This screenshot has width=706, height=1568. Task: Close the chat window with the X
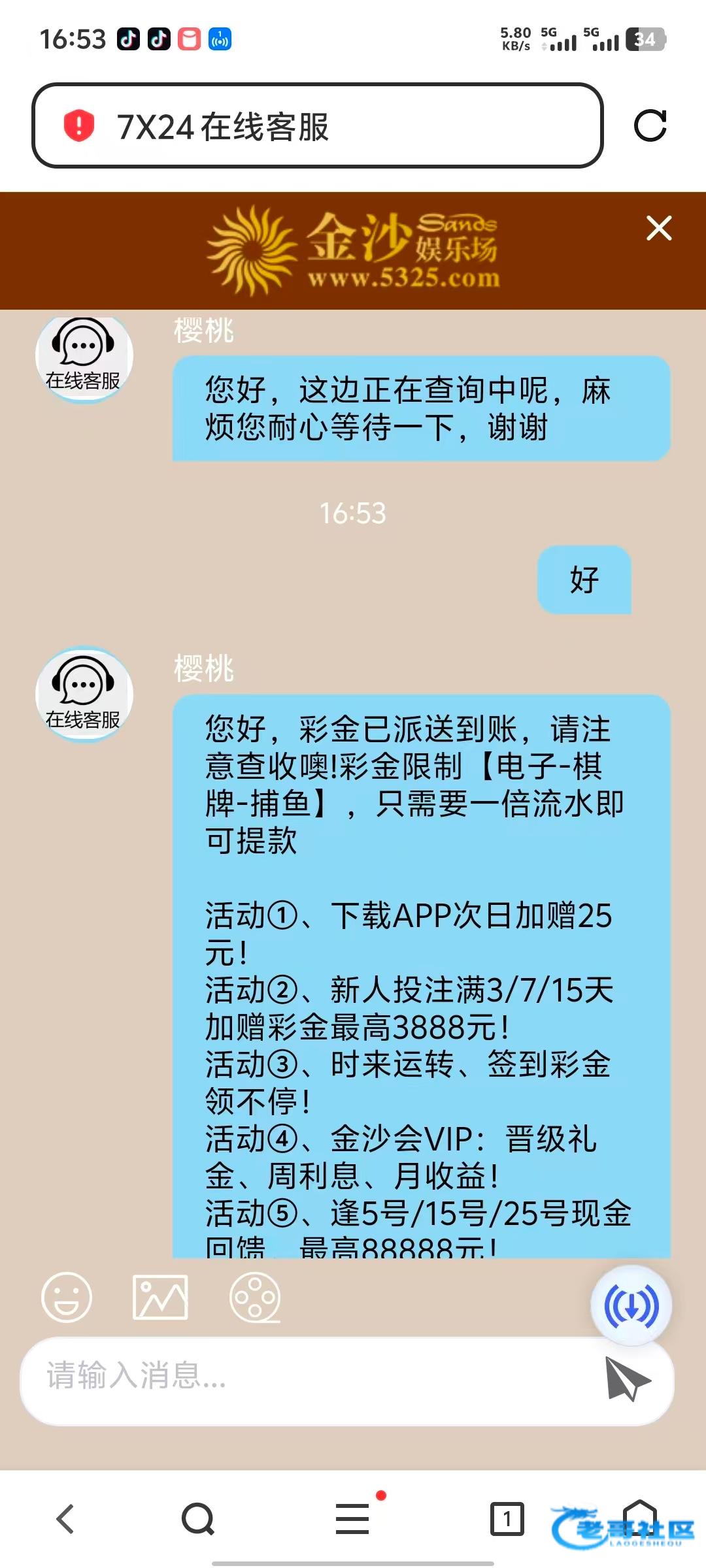click(659, 228)
